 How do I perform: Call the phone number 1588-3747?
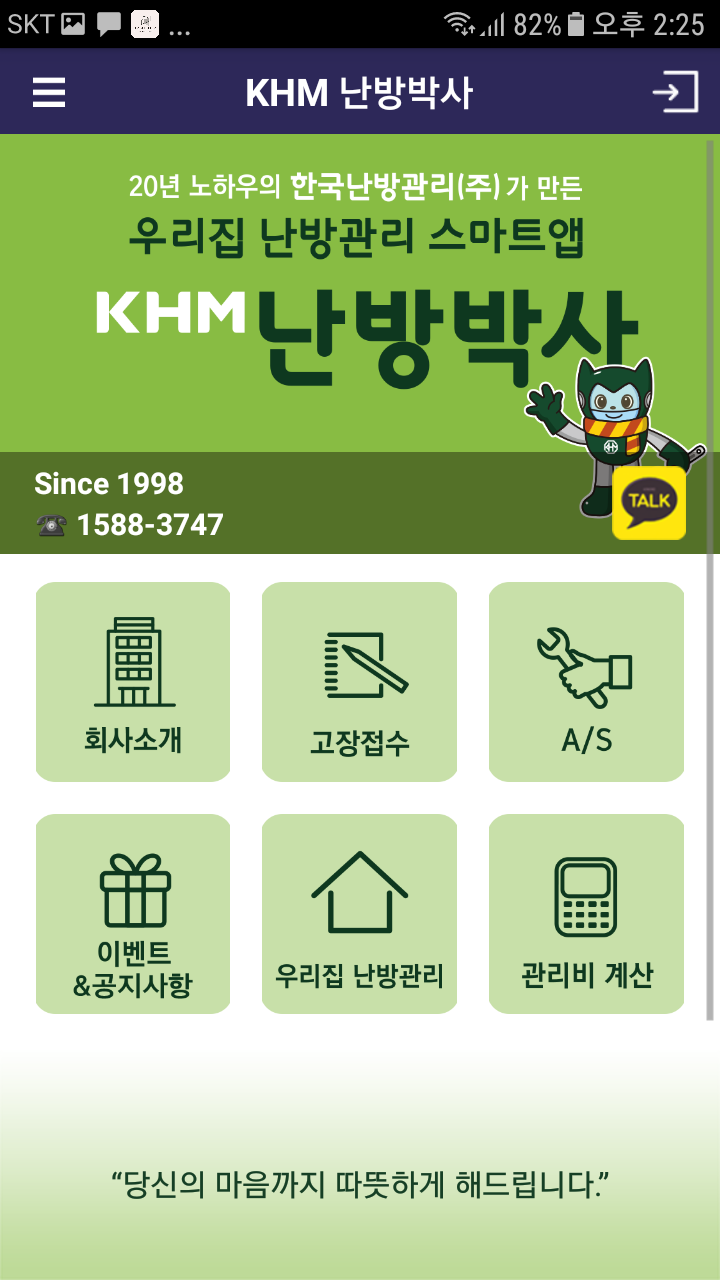click(x=150, y=525)
